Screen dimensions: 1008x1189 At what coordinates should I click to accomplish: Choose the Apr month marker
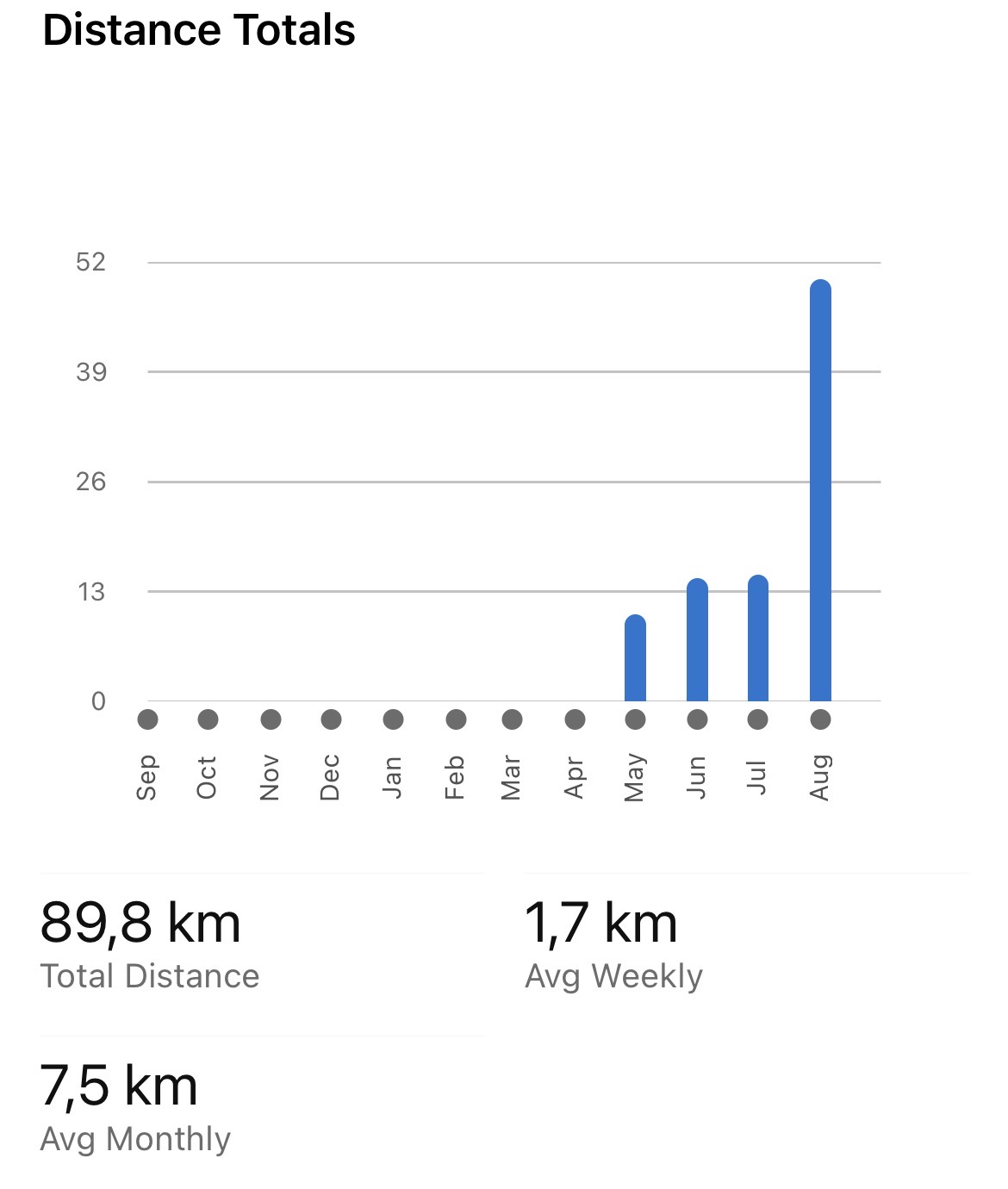pyautogui.click(x=575, y=719)
